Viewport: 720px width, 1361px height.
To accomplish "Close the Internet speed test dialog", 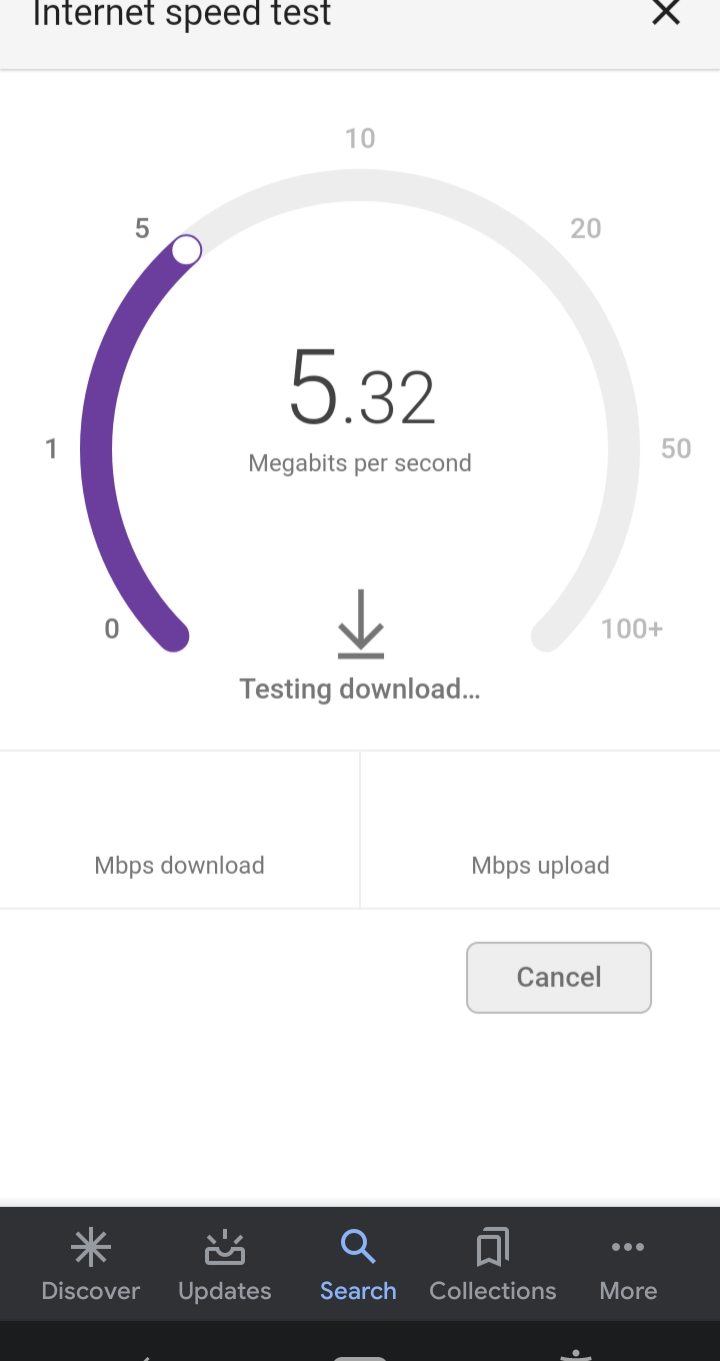I will tap(665, 13).
